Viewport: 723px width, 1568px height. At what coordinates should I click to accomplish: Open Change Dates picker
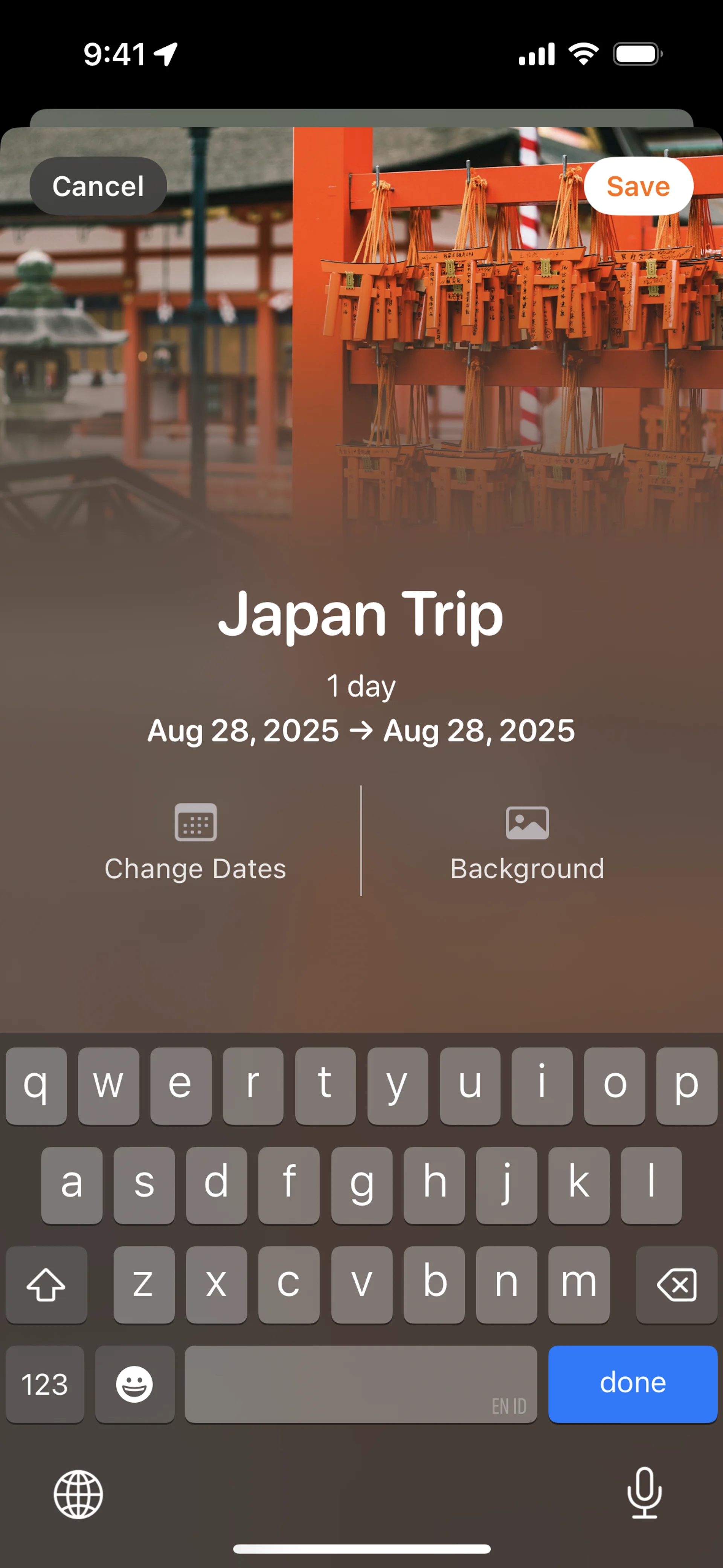coord(195,841)
